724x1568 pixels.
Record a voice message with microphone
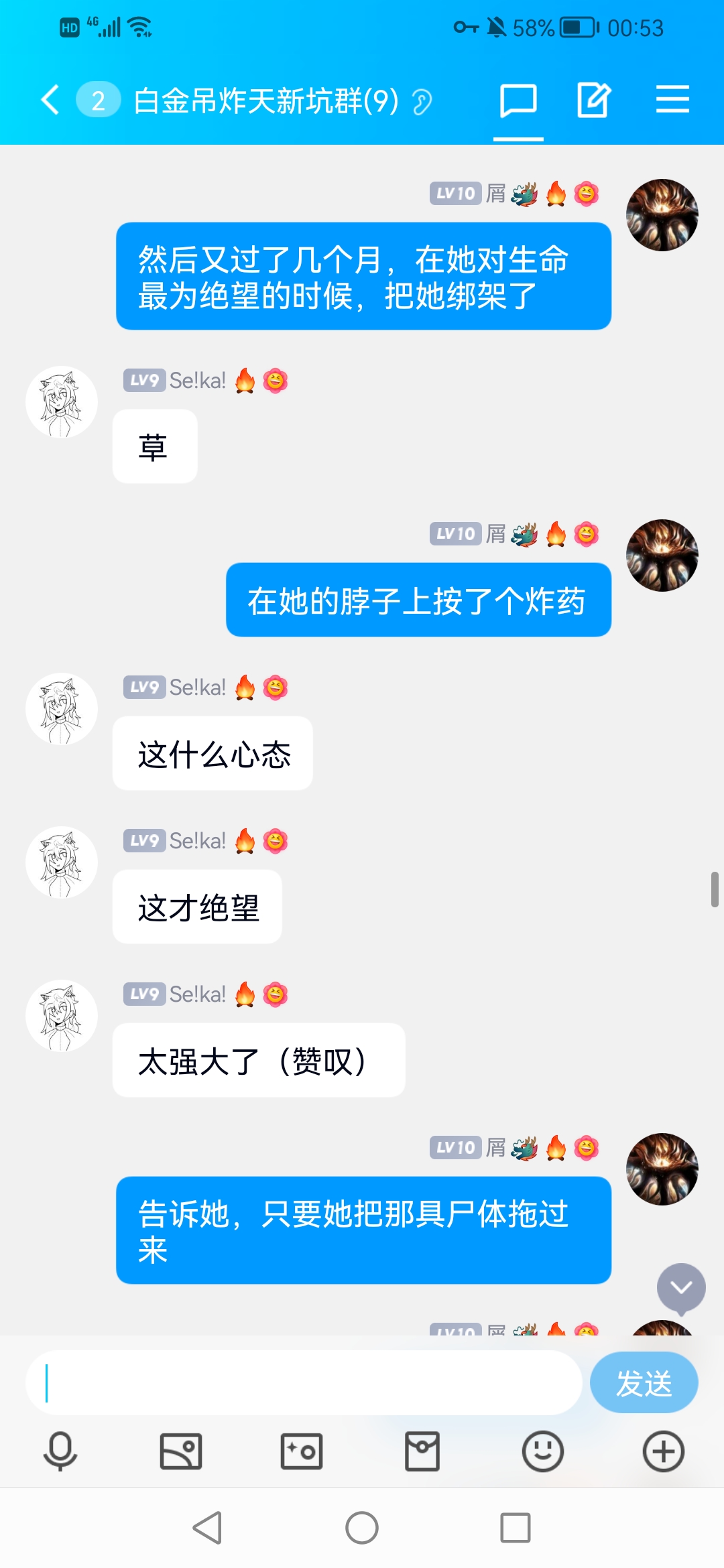[x=60, y=1451]
